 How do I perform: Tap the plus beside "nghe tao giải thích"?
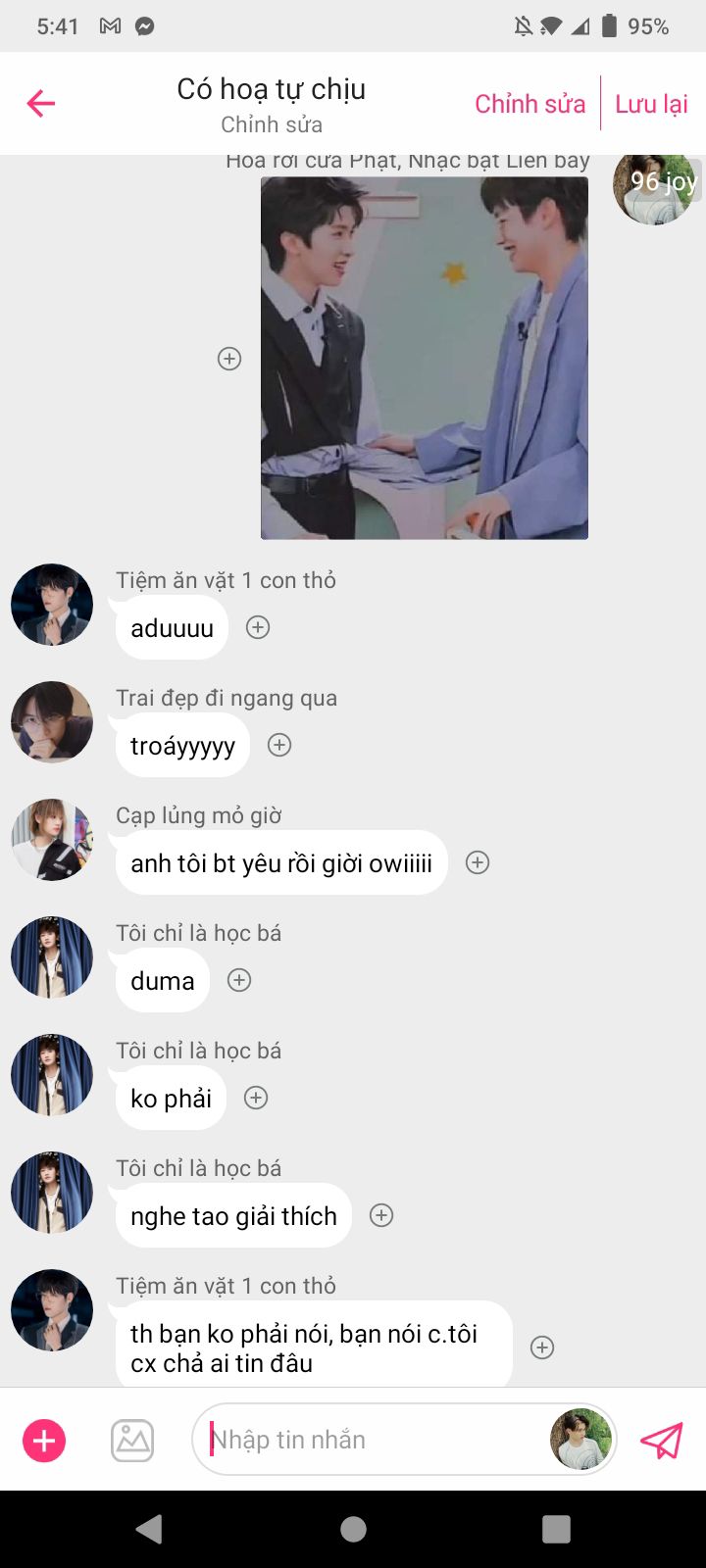click(x=381, y=1215)
